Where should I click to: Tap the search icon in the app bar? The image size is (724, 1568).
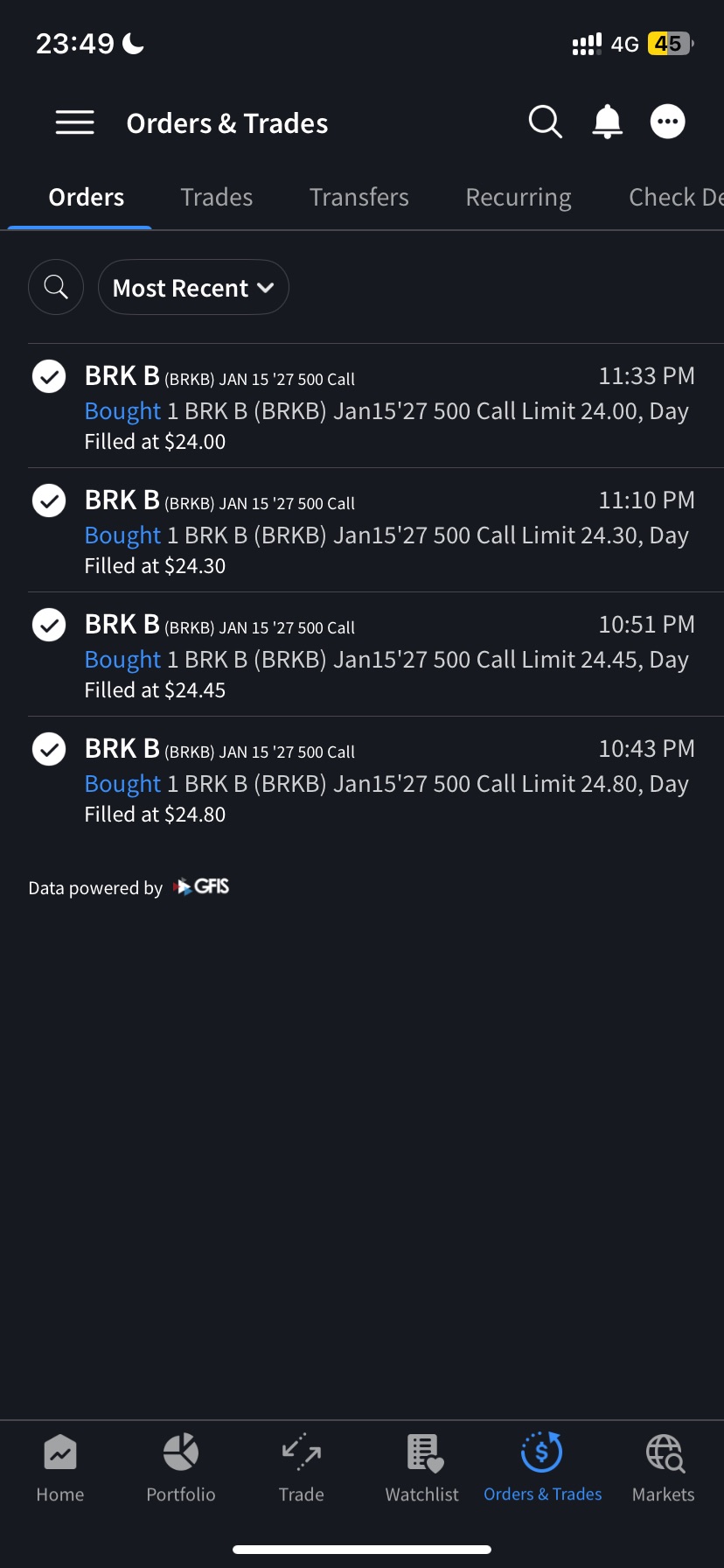click(545, 122)
